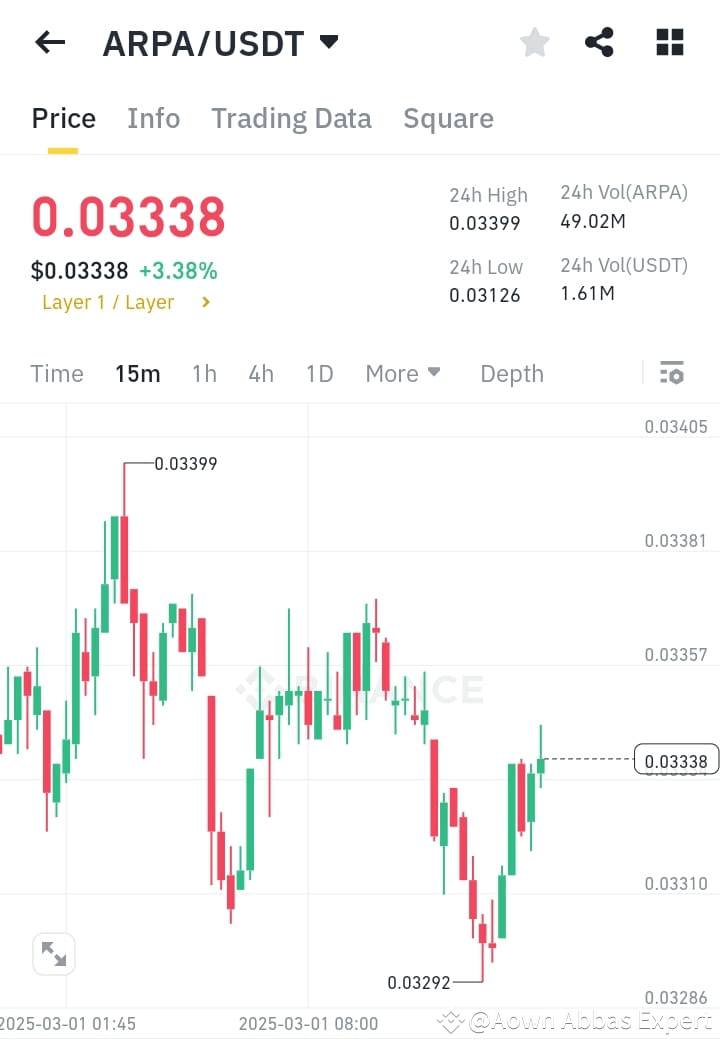720x1043 pixels.
Task: Click the grid layout icon top right
Action: click(x=668, y=41)
